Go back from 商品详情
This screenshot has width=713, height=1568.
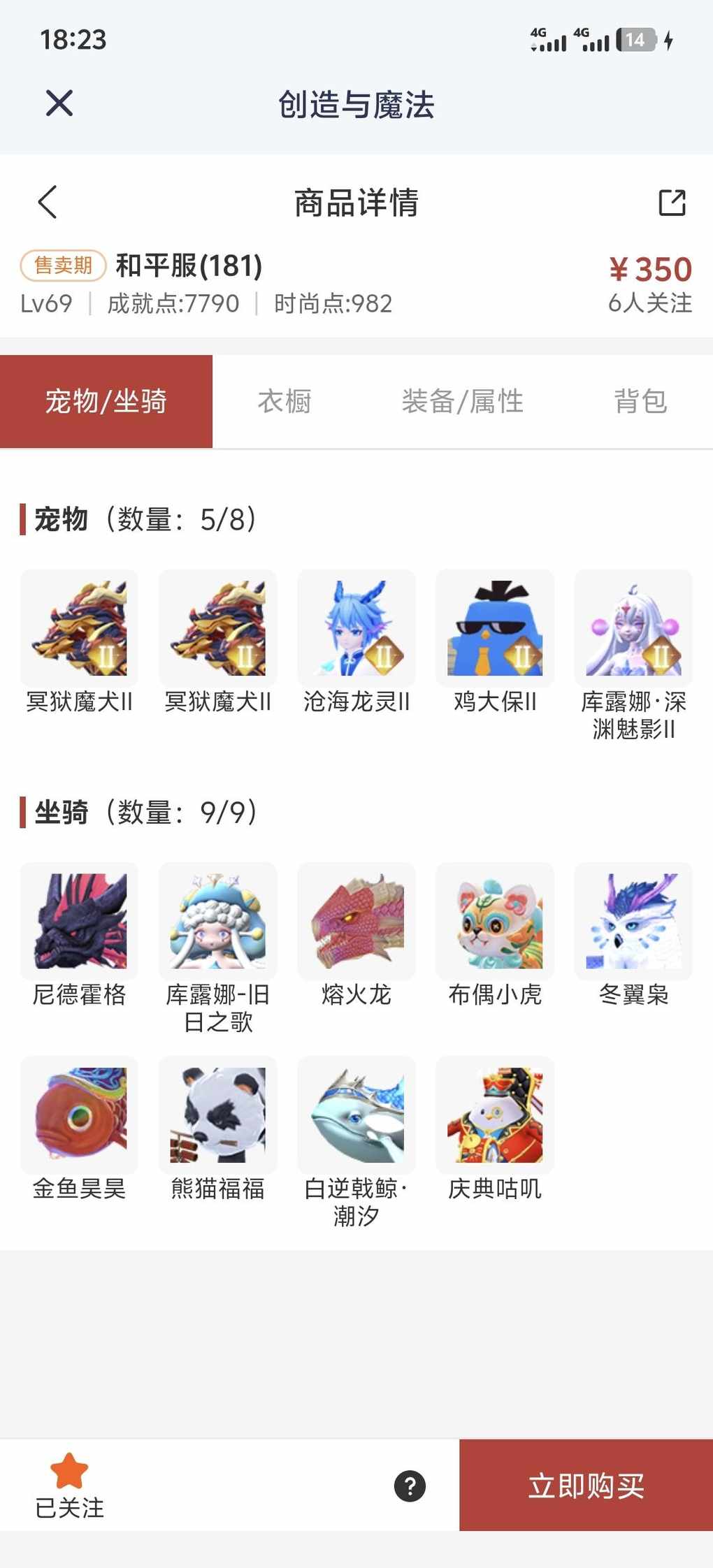48,203
